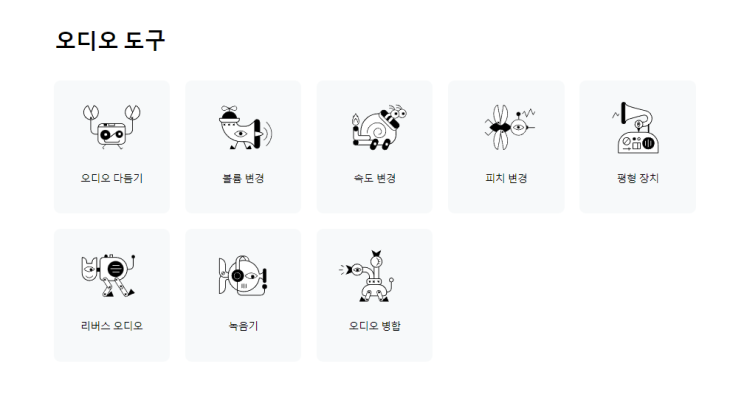The height and width of the screenshot is (409, 730).
Task: Open the 속도 변경 tool
Action: click(374, 147)
